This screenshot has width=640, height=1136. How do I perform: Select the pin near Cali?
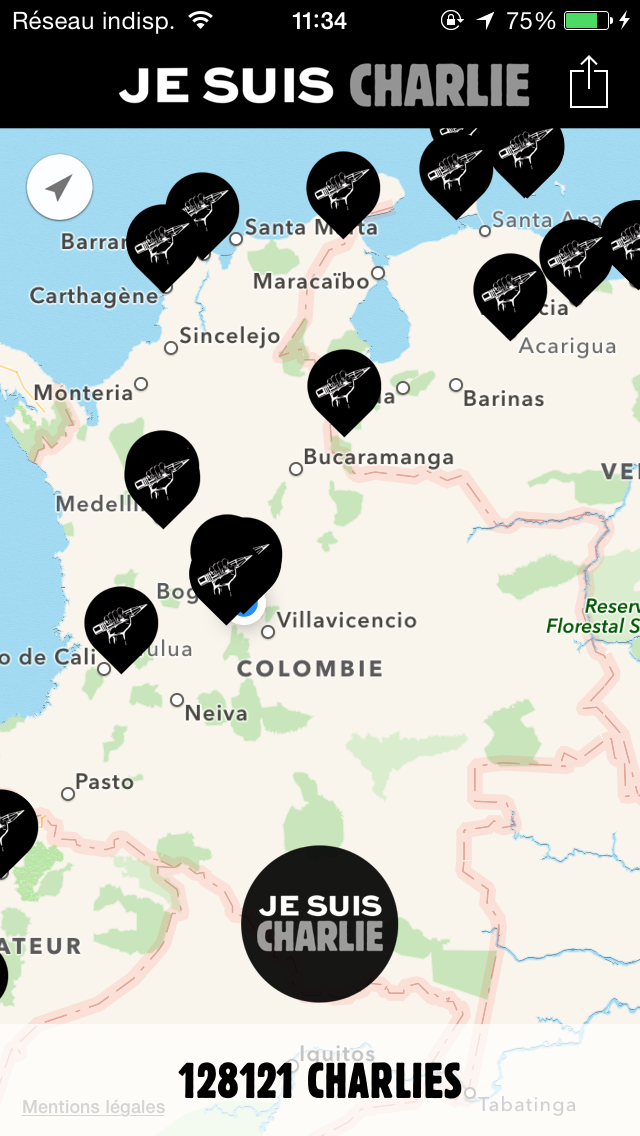(121, 623)
